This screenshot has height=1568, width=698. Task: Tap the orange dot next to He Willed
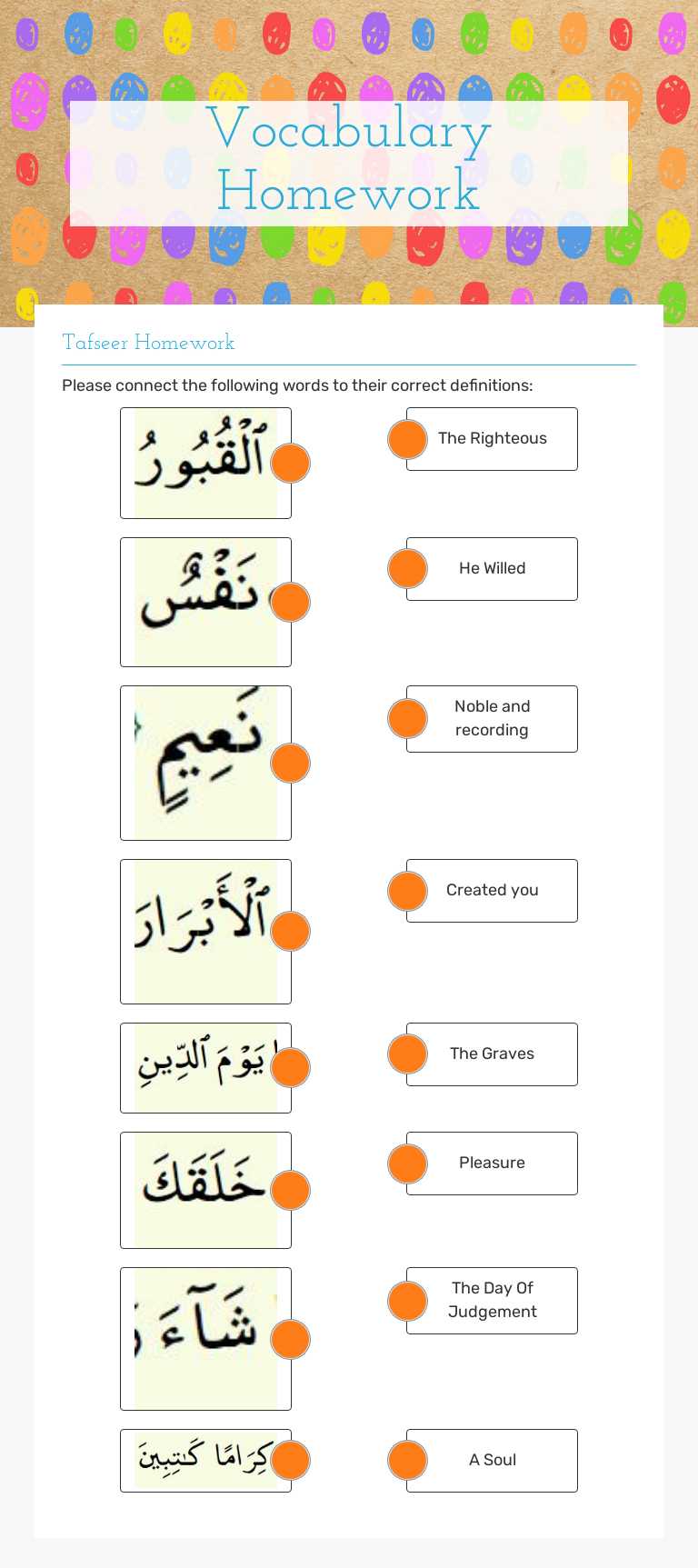(x=407, y=569)
